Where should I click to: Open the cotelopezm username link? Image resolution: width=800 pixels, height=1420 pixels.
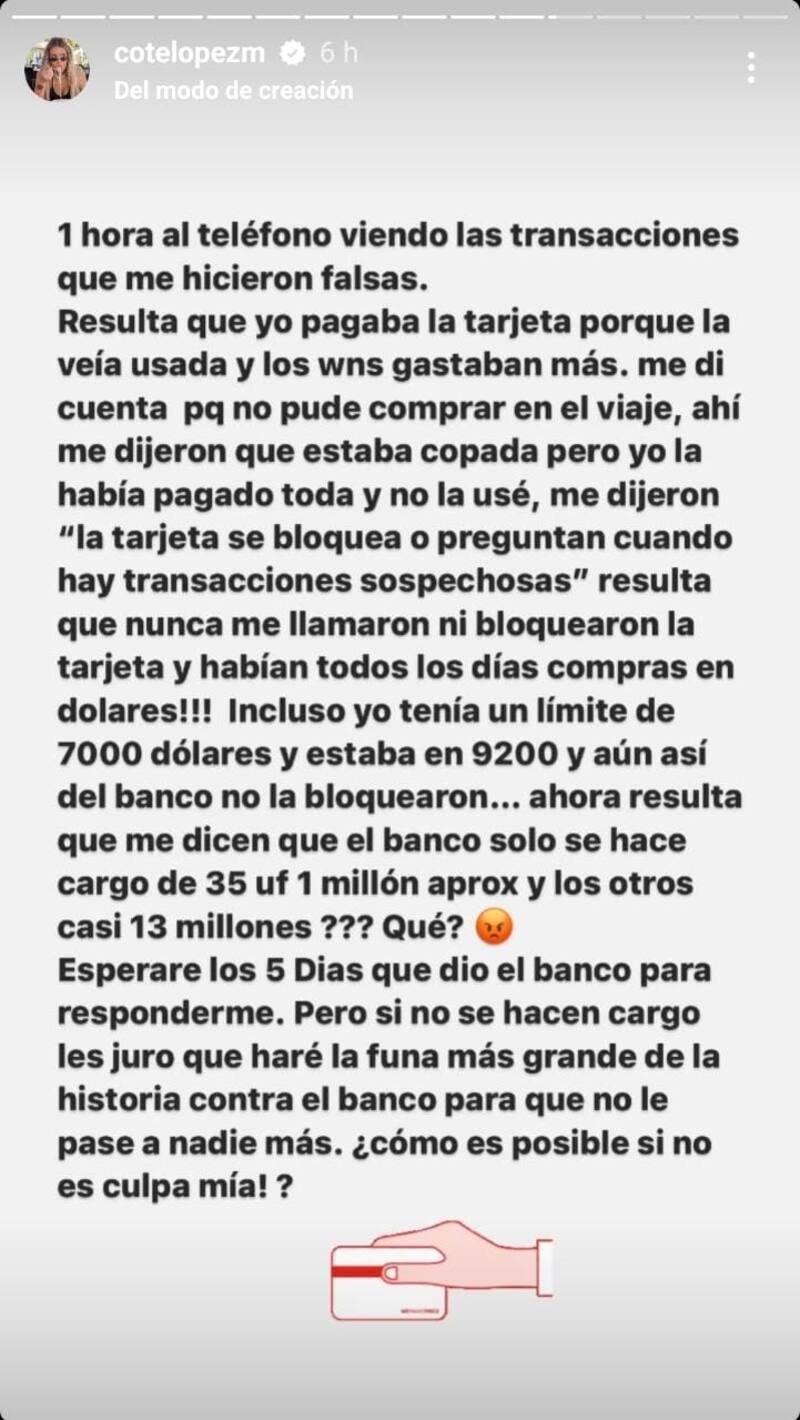tap(189, 53)
